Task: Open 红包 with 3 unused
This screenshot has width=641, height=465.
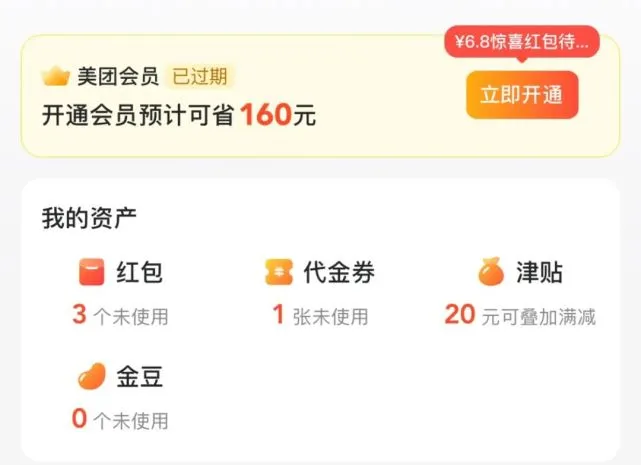Action: coord(121,292)
